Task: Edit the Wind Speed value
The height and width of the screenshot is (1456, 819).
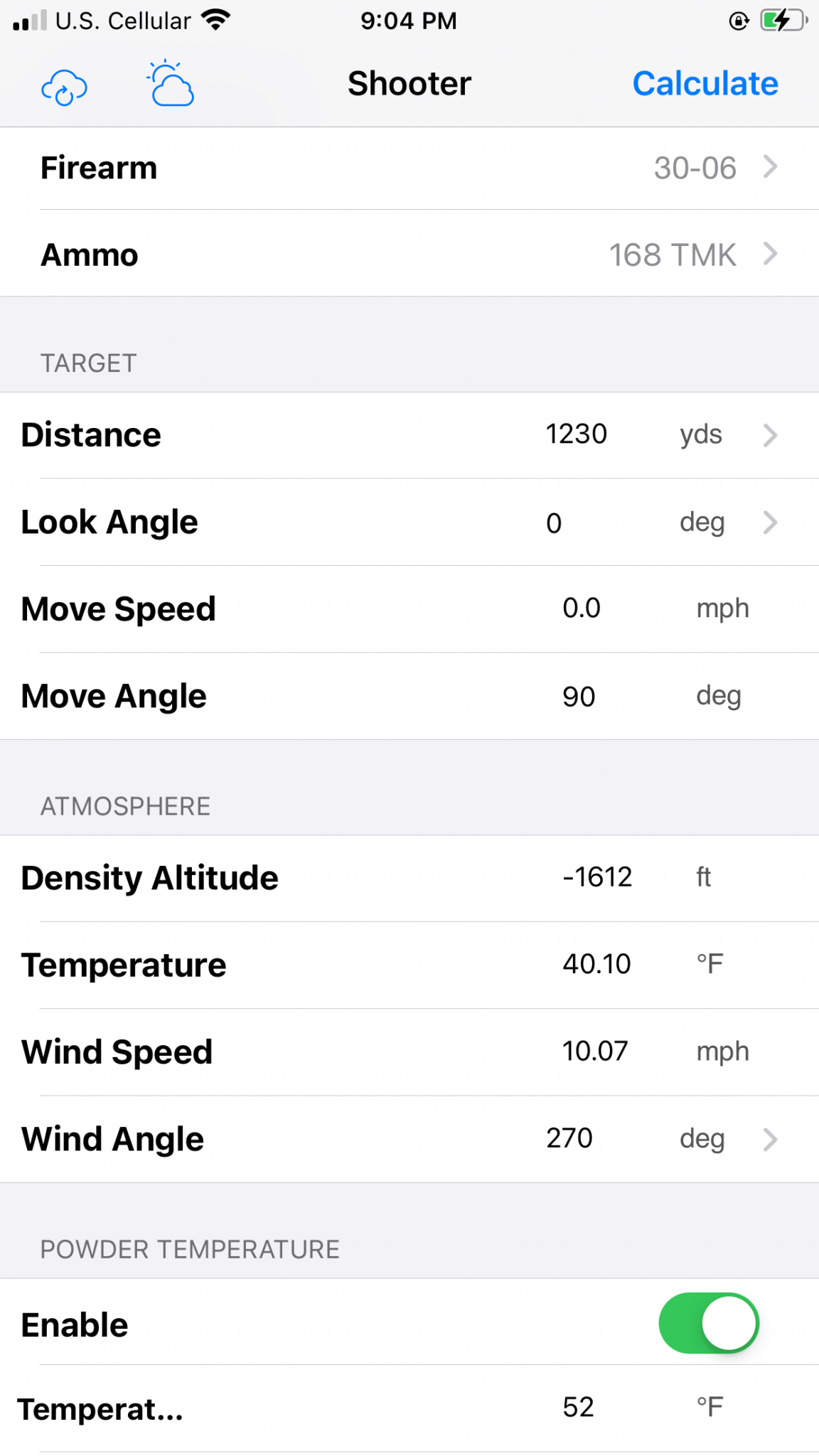Action: point(595,1051)
